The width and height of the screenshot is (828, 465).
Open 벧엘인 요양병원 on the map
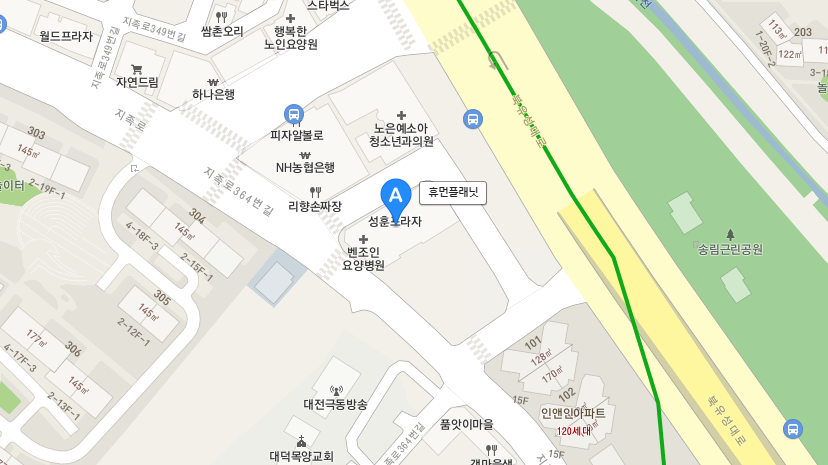coord(363,258)
